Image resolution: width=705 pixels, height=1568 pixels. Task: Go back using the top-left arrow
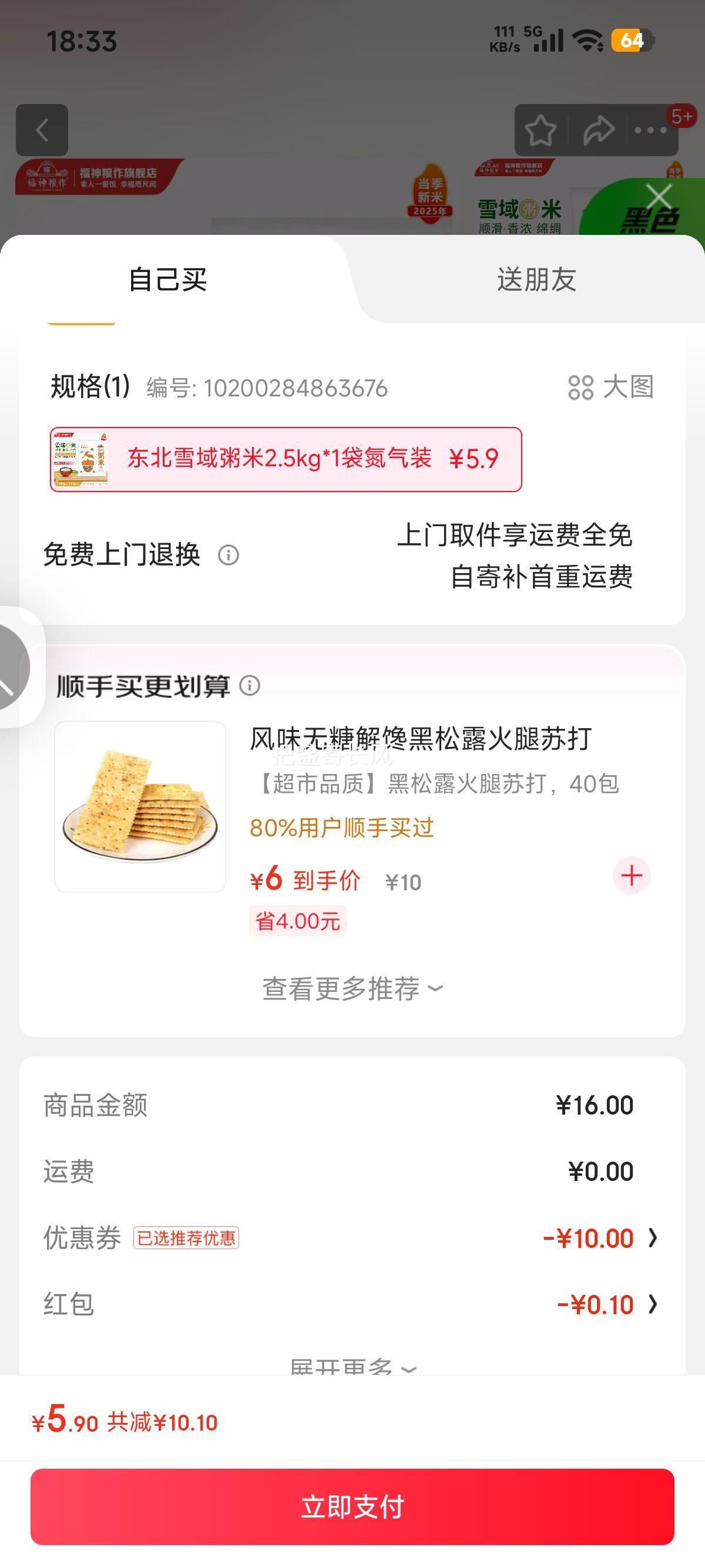coord(41,130)
